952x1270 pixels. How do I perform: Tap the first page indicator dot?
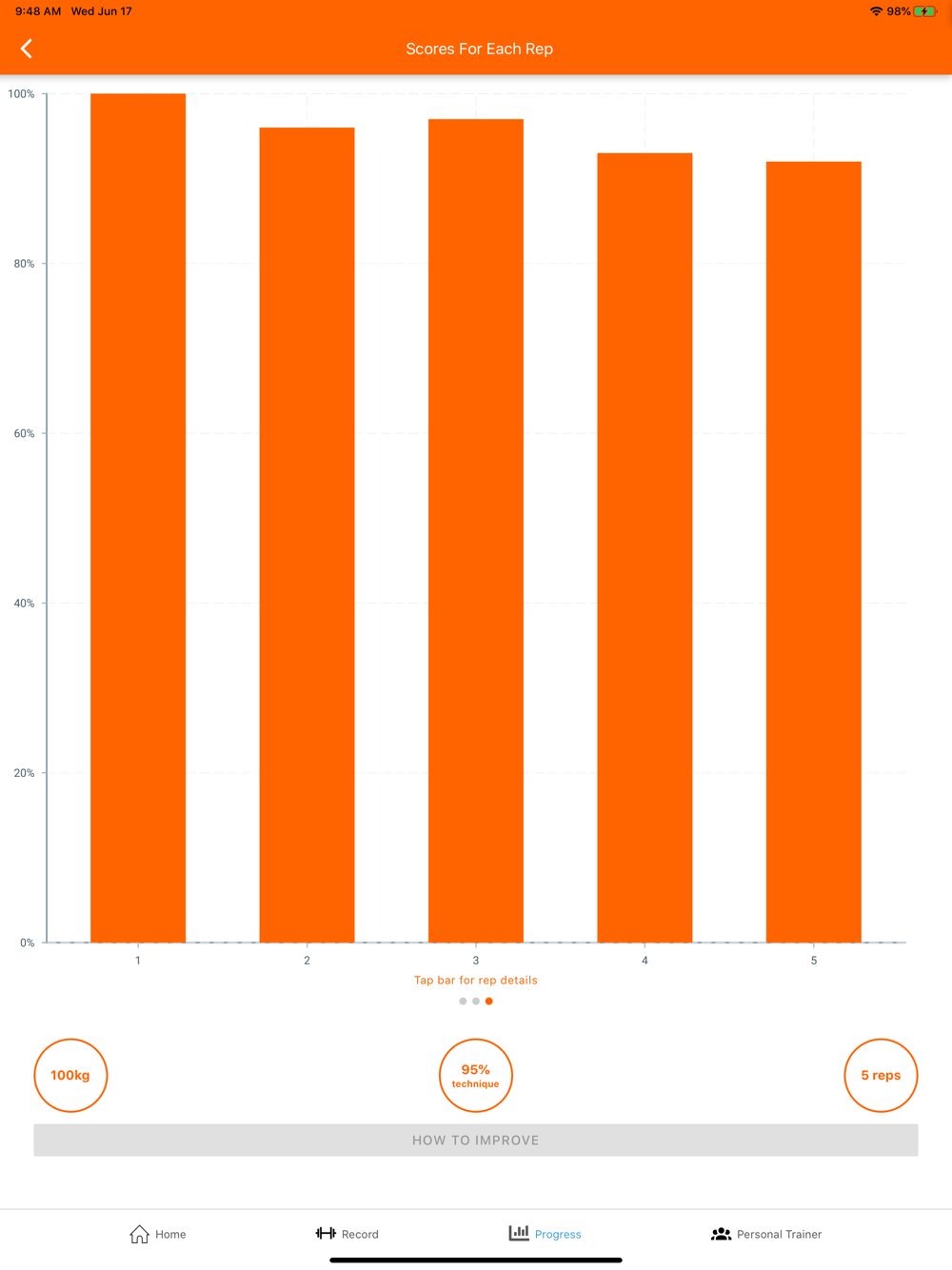pos(463,1002)
